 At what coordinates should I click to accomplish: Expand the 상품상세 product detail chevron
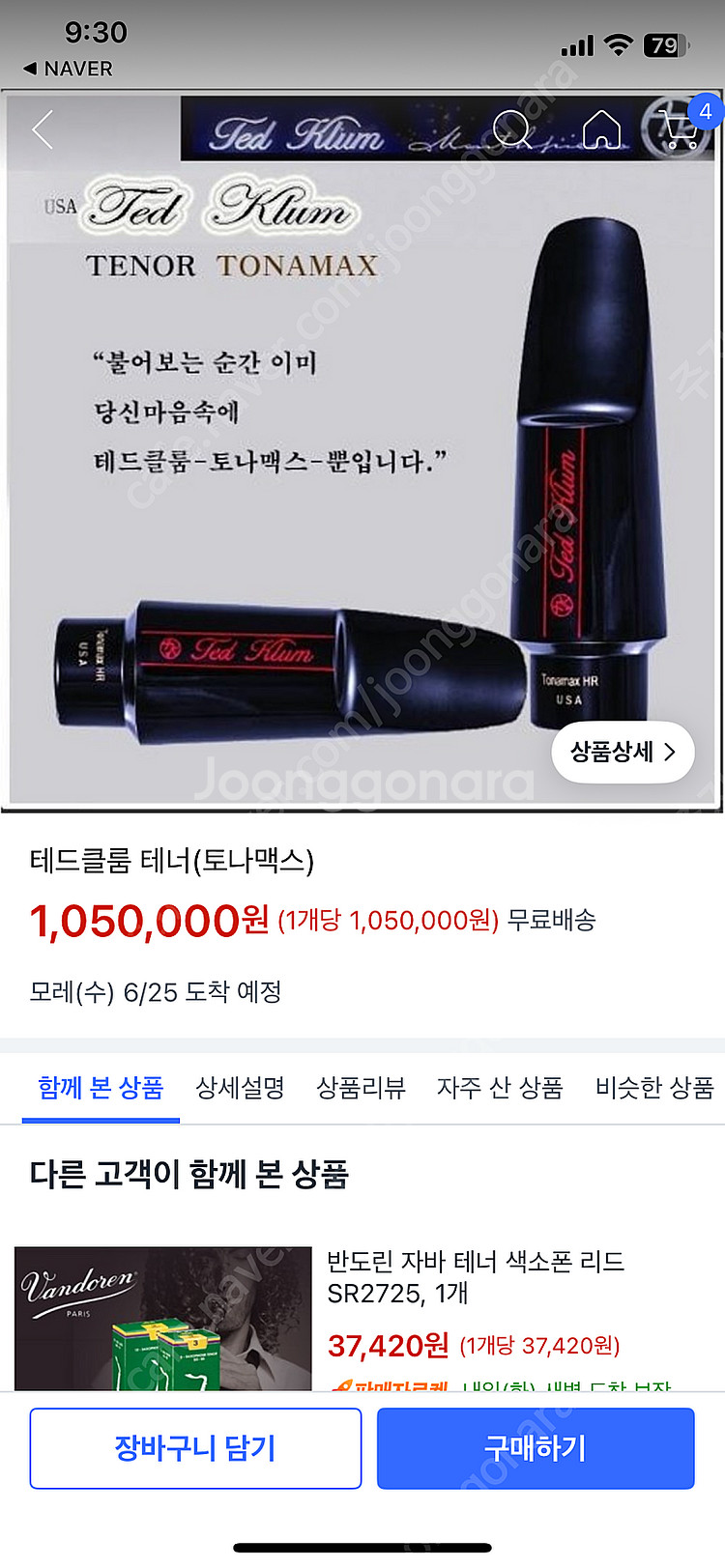[623, 753]
